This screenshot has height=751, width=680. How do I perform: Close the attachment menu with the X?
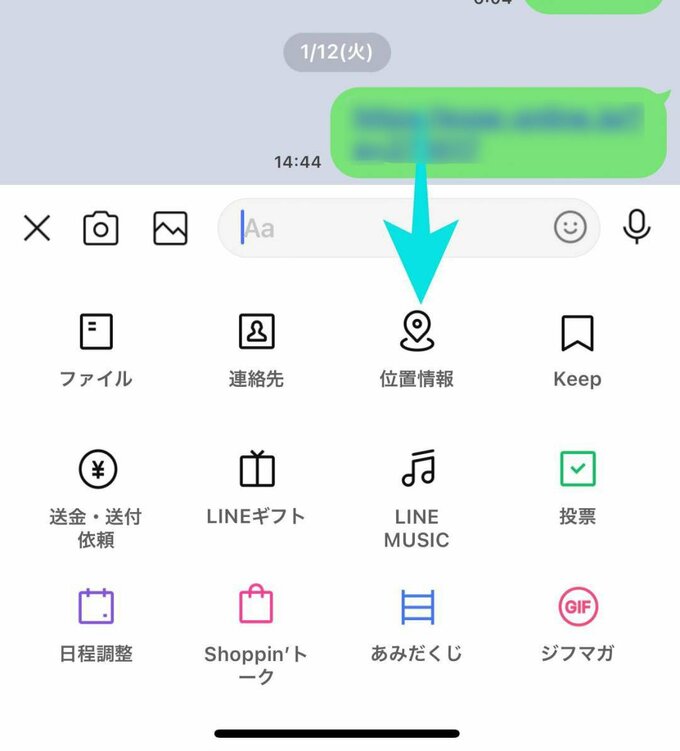click(37, 229)
